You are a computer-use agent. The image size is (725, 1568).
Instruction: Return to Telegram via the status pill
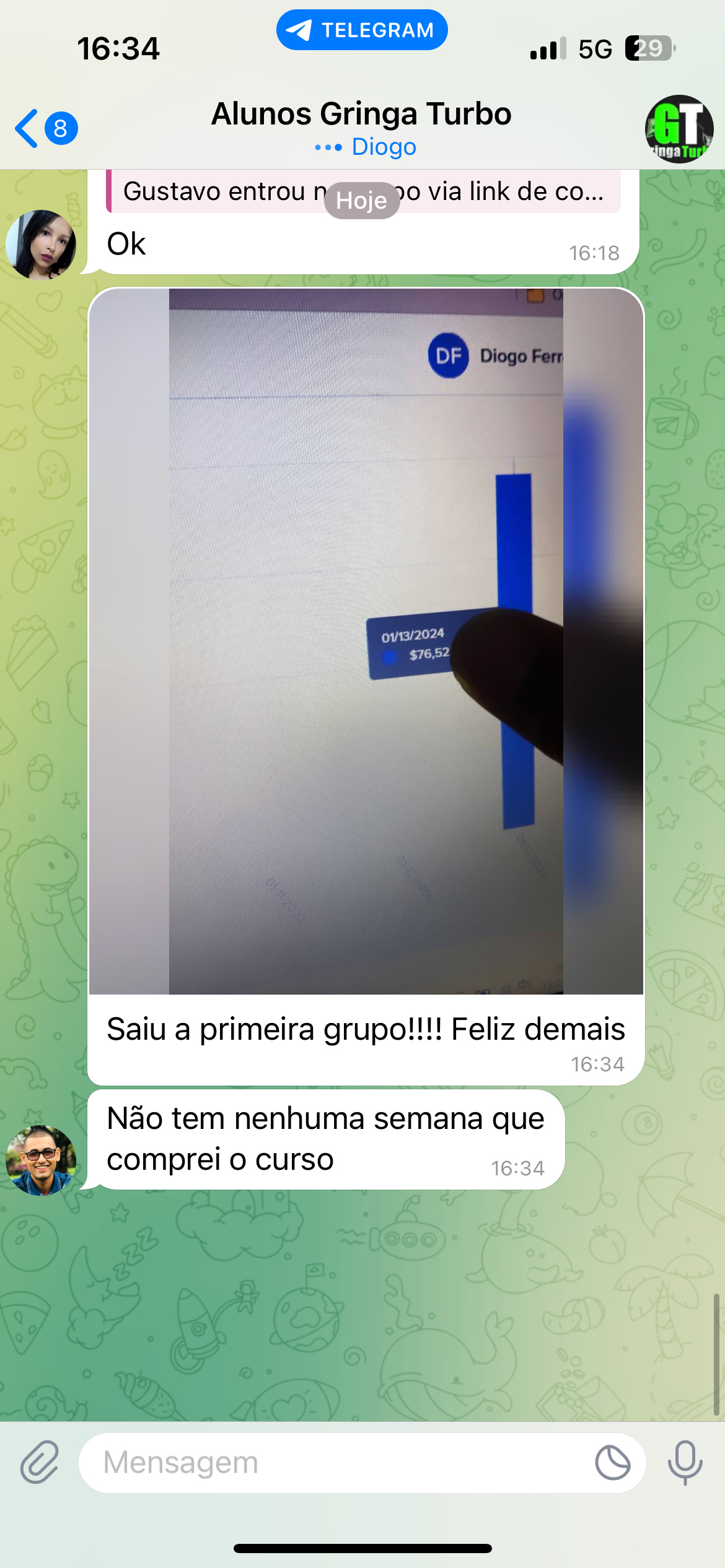point(362,30)
